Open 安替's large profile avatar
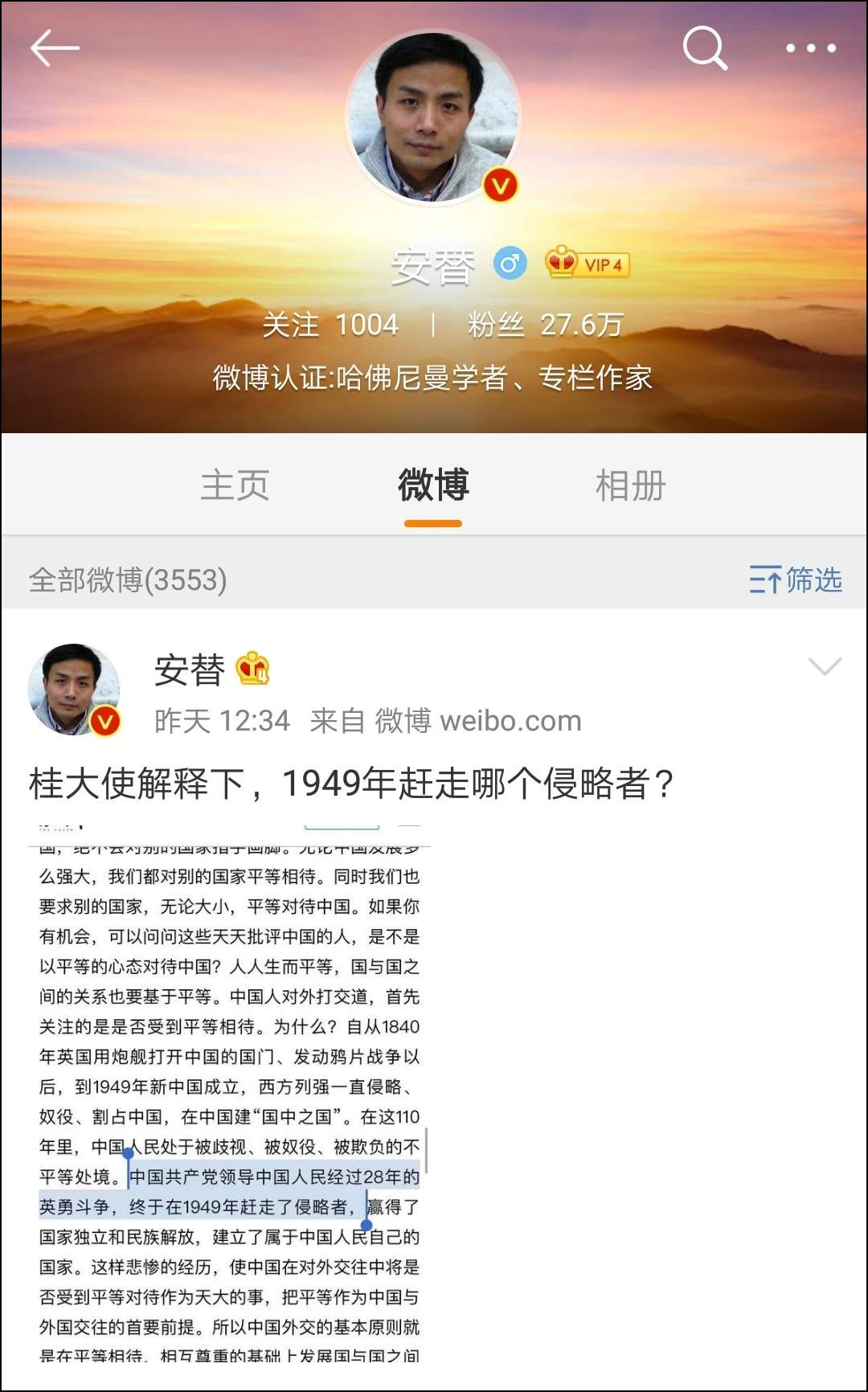 tap(433, 118)
